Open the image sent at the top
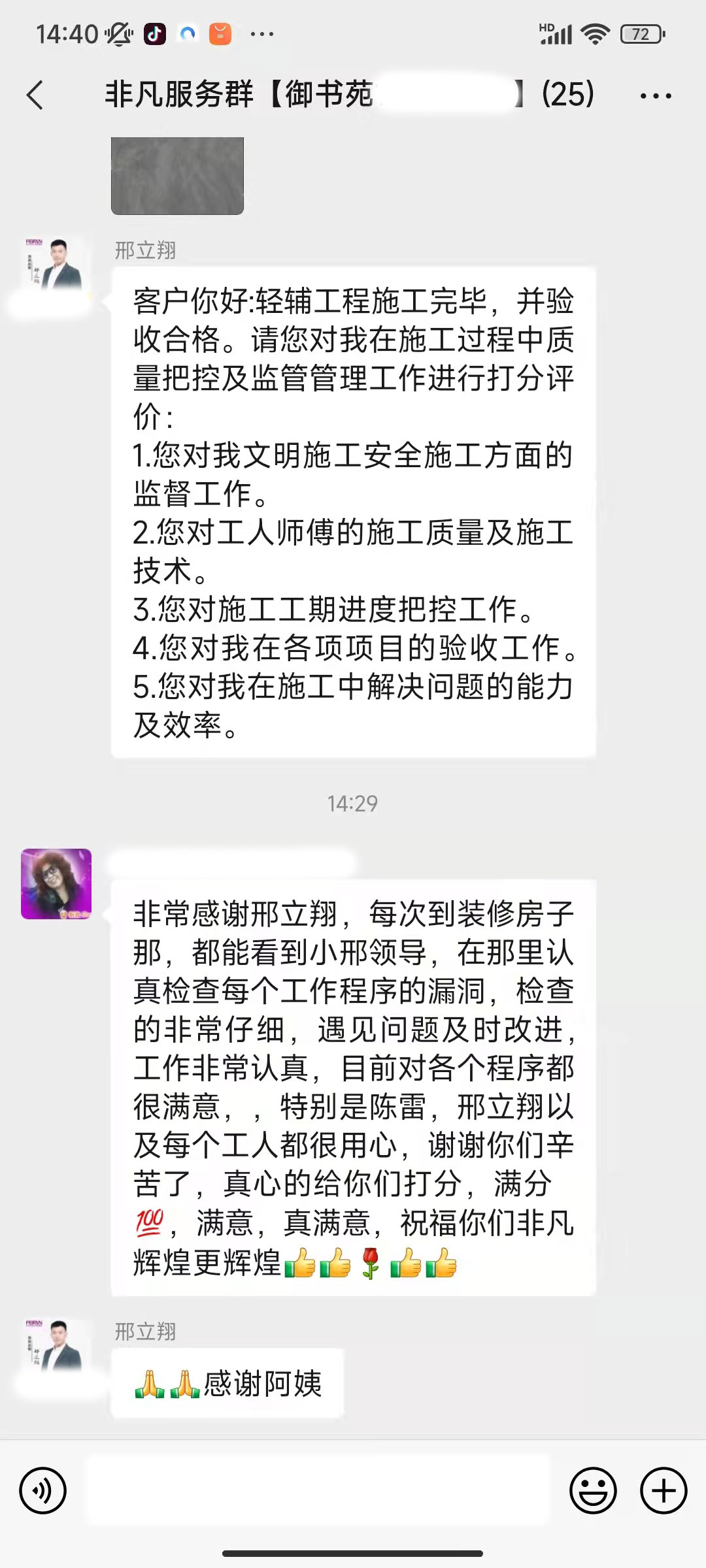The width and height of the screenshot is (706, 1568). [177, 175]
